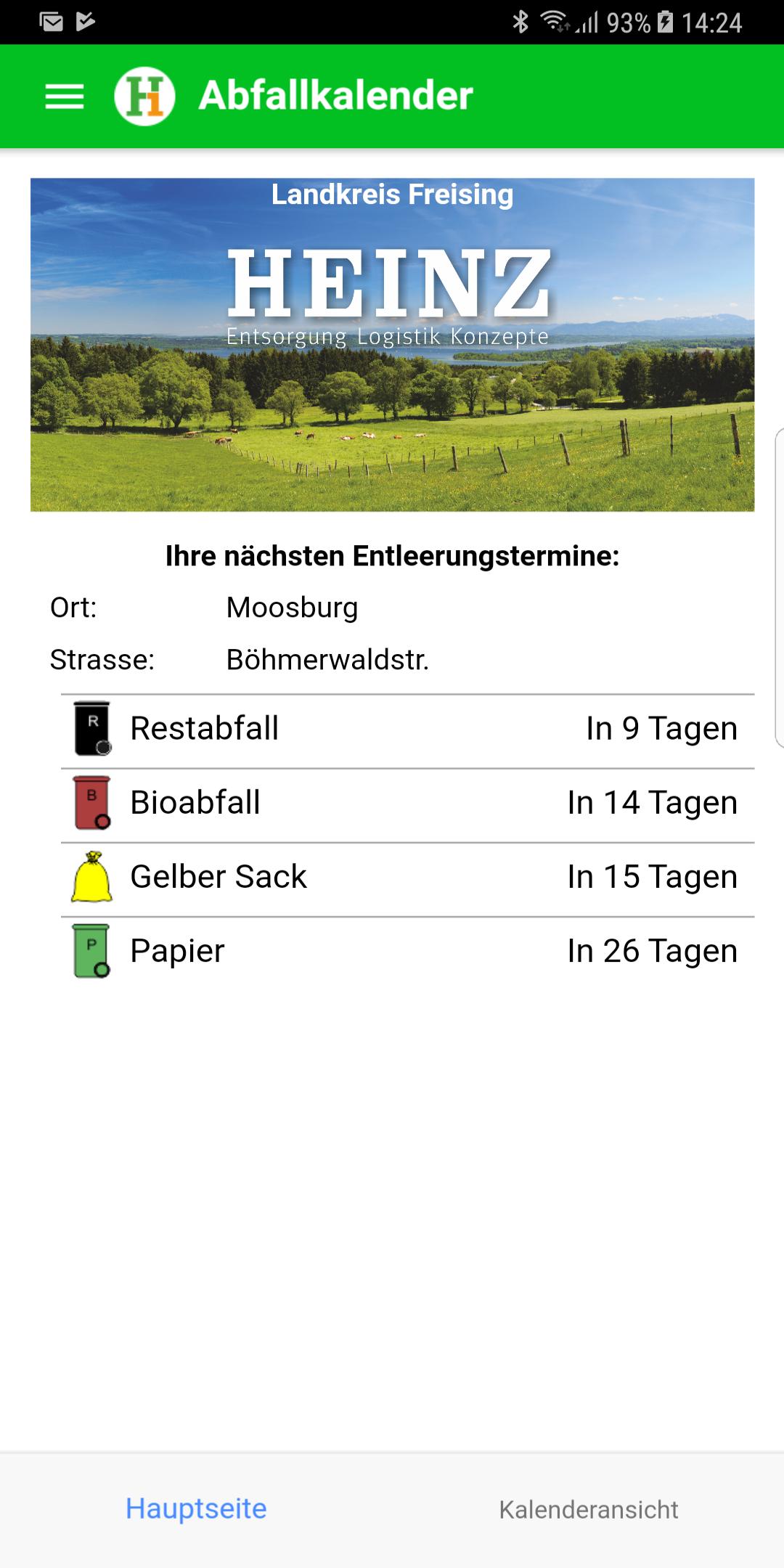The width and height of the screenshot is (784, 1568).
Task: Open the Bluetooth status icon
Action: tap(521, 22)
